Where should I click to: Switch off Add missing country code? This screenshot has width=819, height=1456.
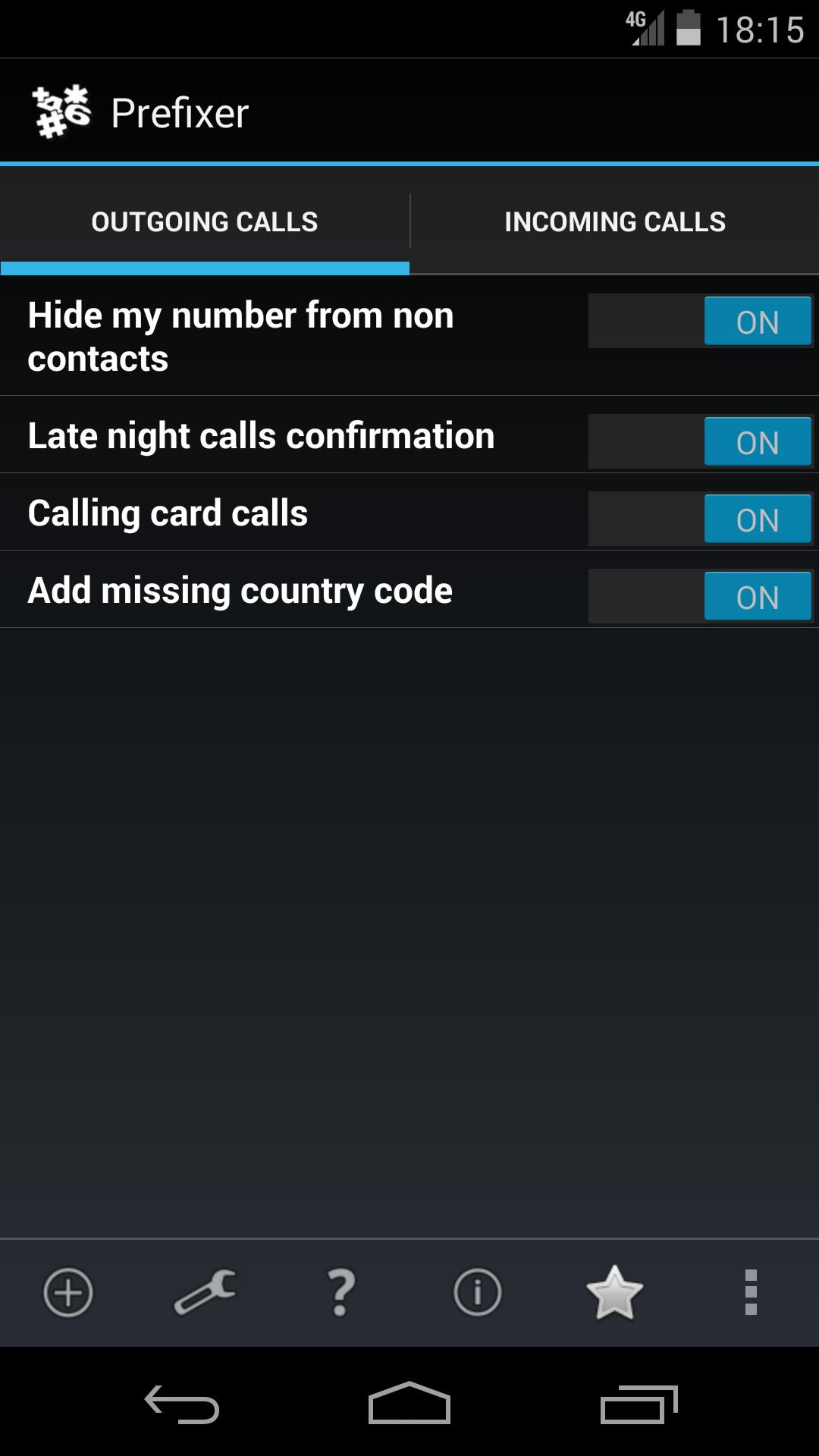[x=700, y=597]
